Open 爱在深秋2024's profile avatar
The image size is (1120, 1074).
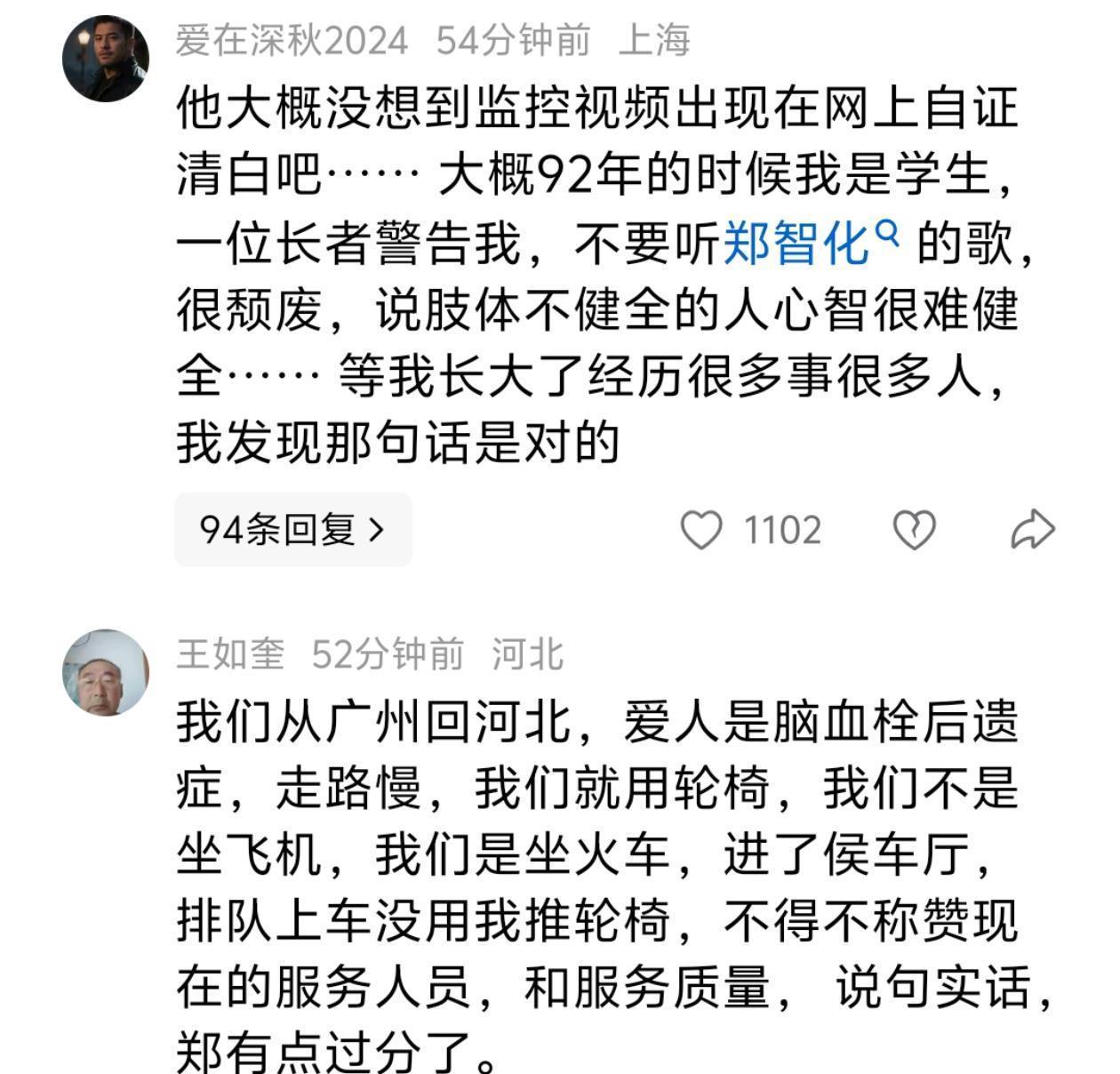(x=105, y=58)
